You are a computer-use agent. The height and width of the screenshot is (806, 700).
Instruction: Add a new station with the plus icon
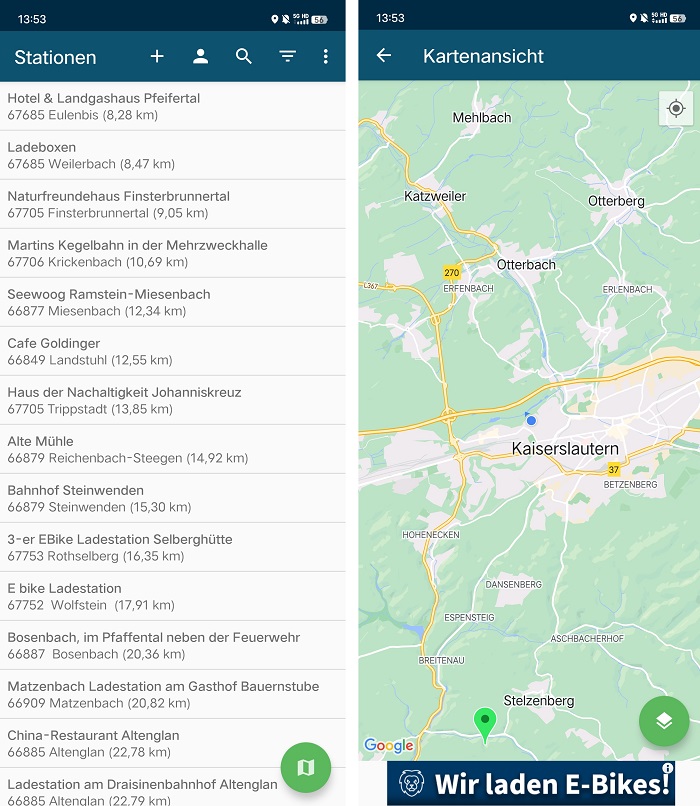click(x=157, y=57)
